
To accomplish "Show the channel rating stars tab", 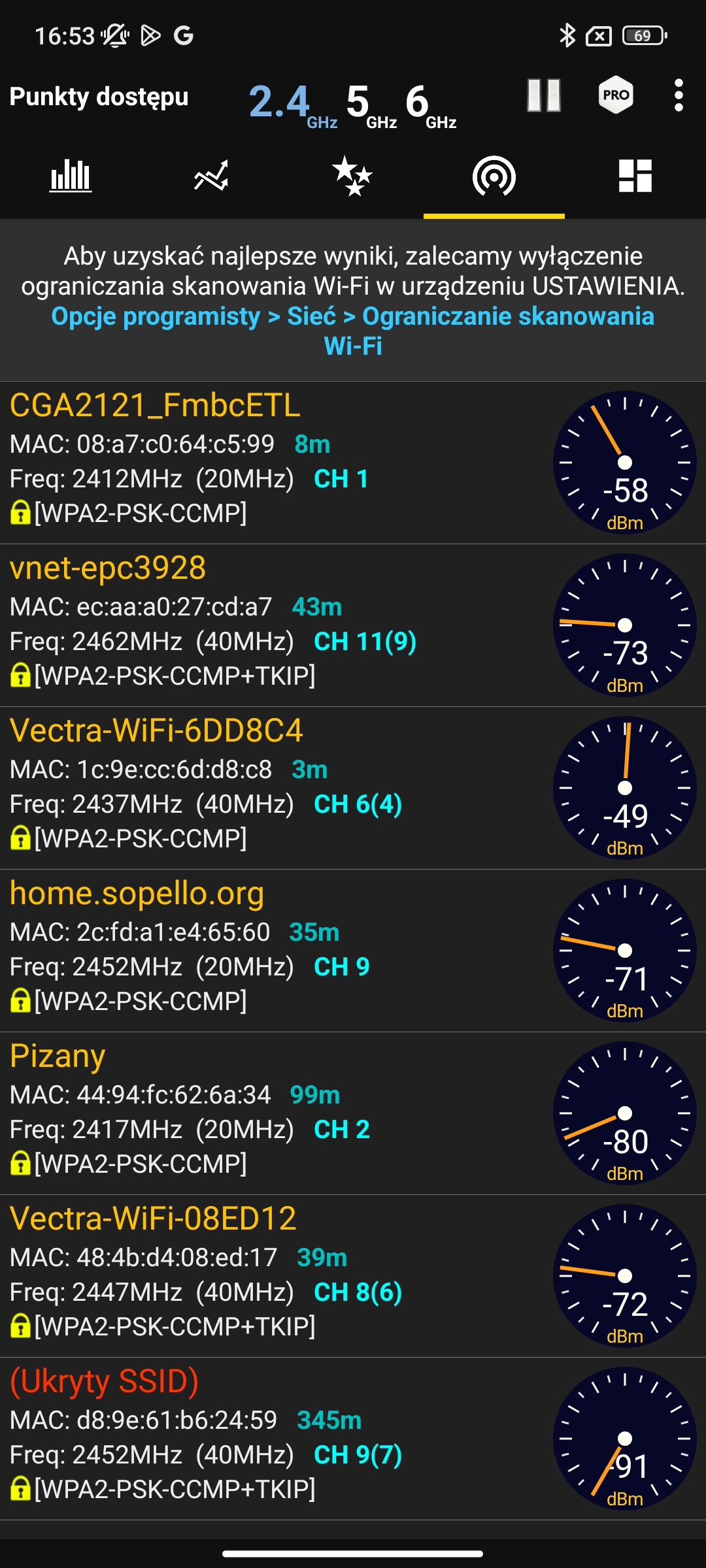I will 353,176.
